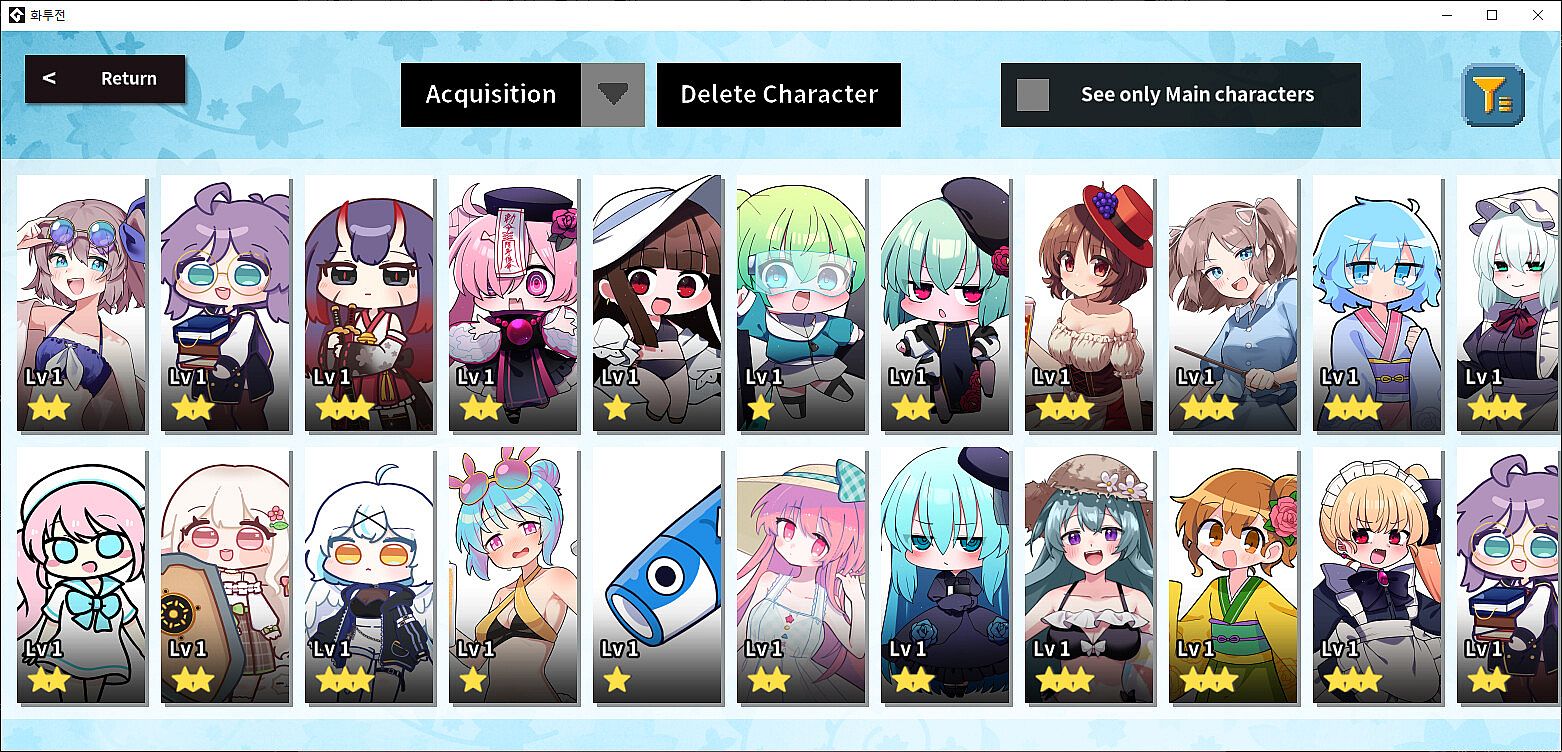Expand the Acquisition sort dropdown

pyautogui.click(x=612, y=95)
